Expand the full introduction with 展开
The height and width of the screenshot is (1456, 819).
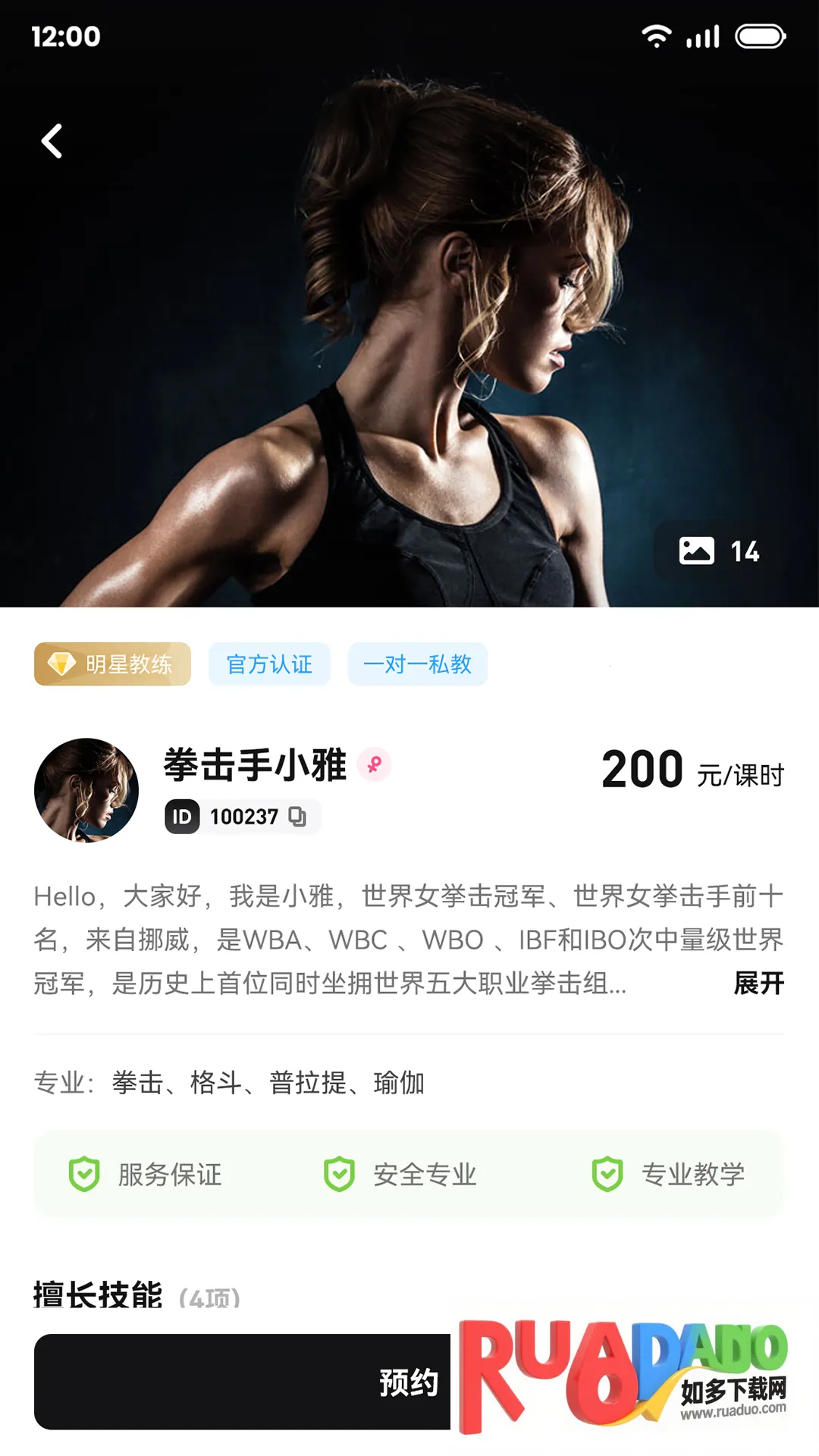[x=758, y=984]
